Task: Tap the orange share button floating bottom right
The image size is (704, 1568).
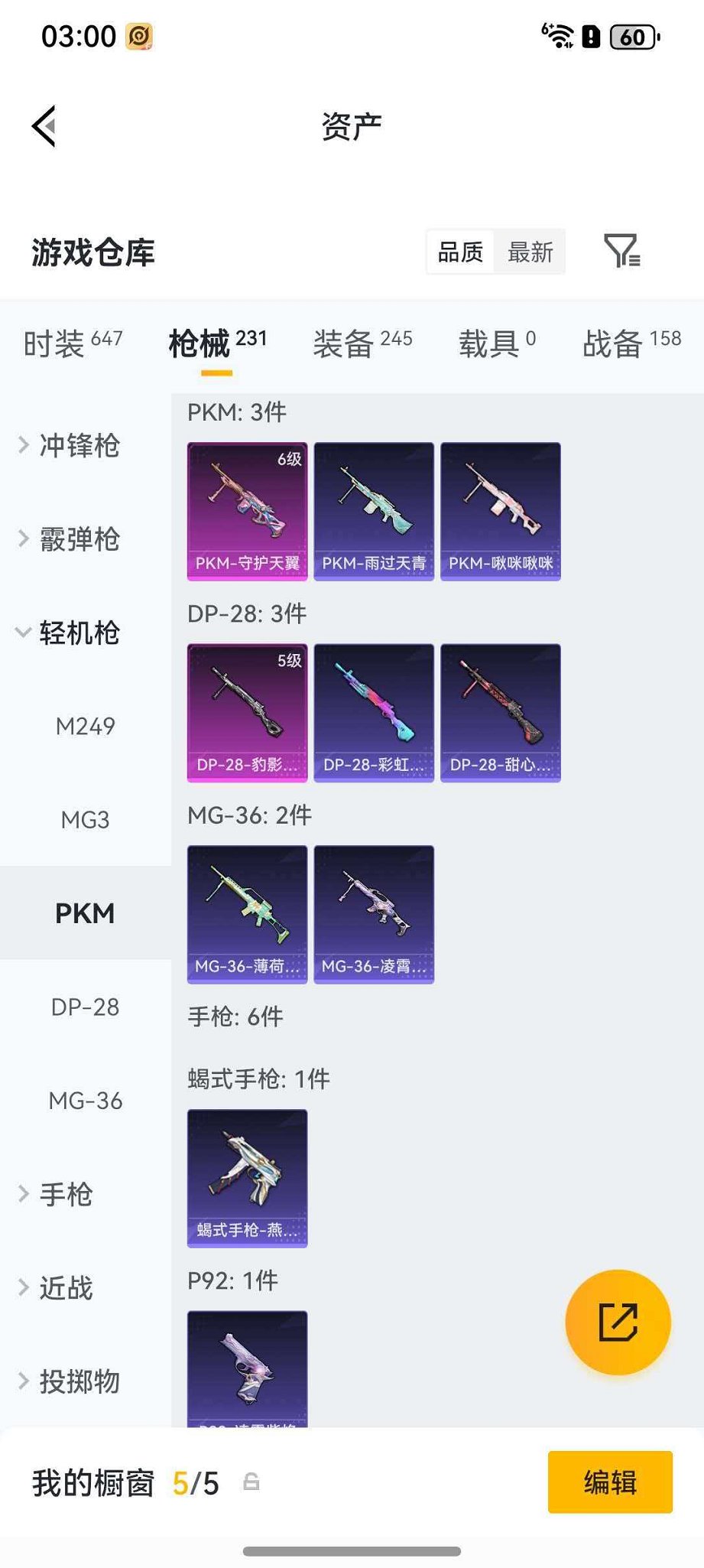Action: tap(618, 1322)
